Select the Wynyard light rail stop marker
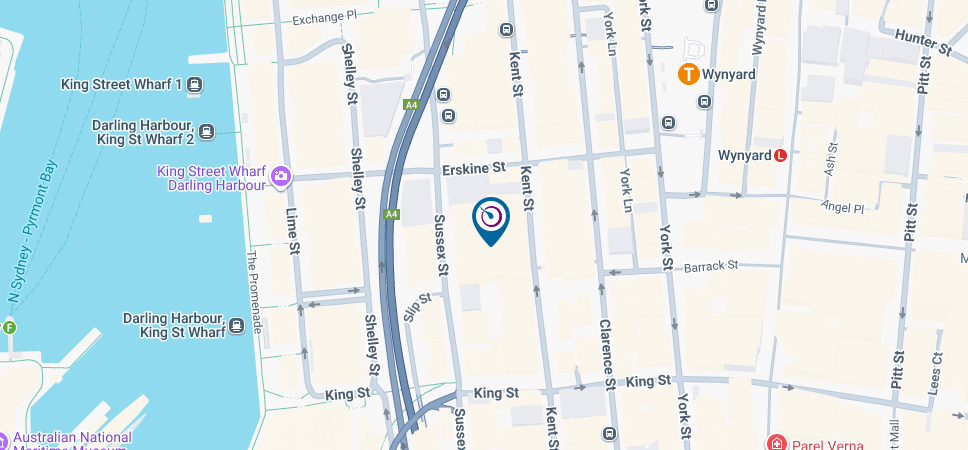The image size is (968, 450). [781, 155]
